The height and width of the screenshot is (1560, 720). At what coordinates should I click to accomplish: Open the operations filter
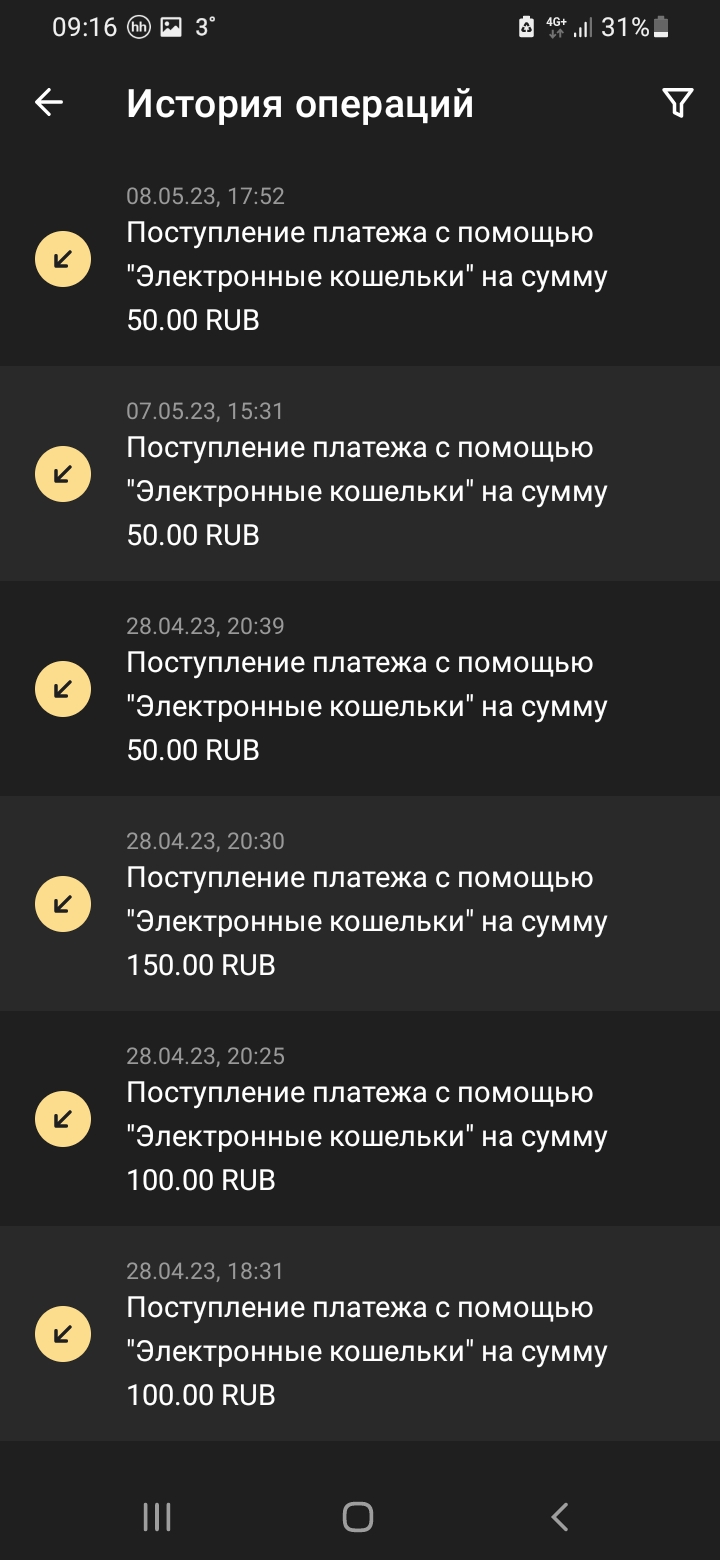click(x=677, y=102)
